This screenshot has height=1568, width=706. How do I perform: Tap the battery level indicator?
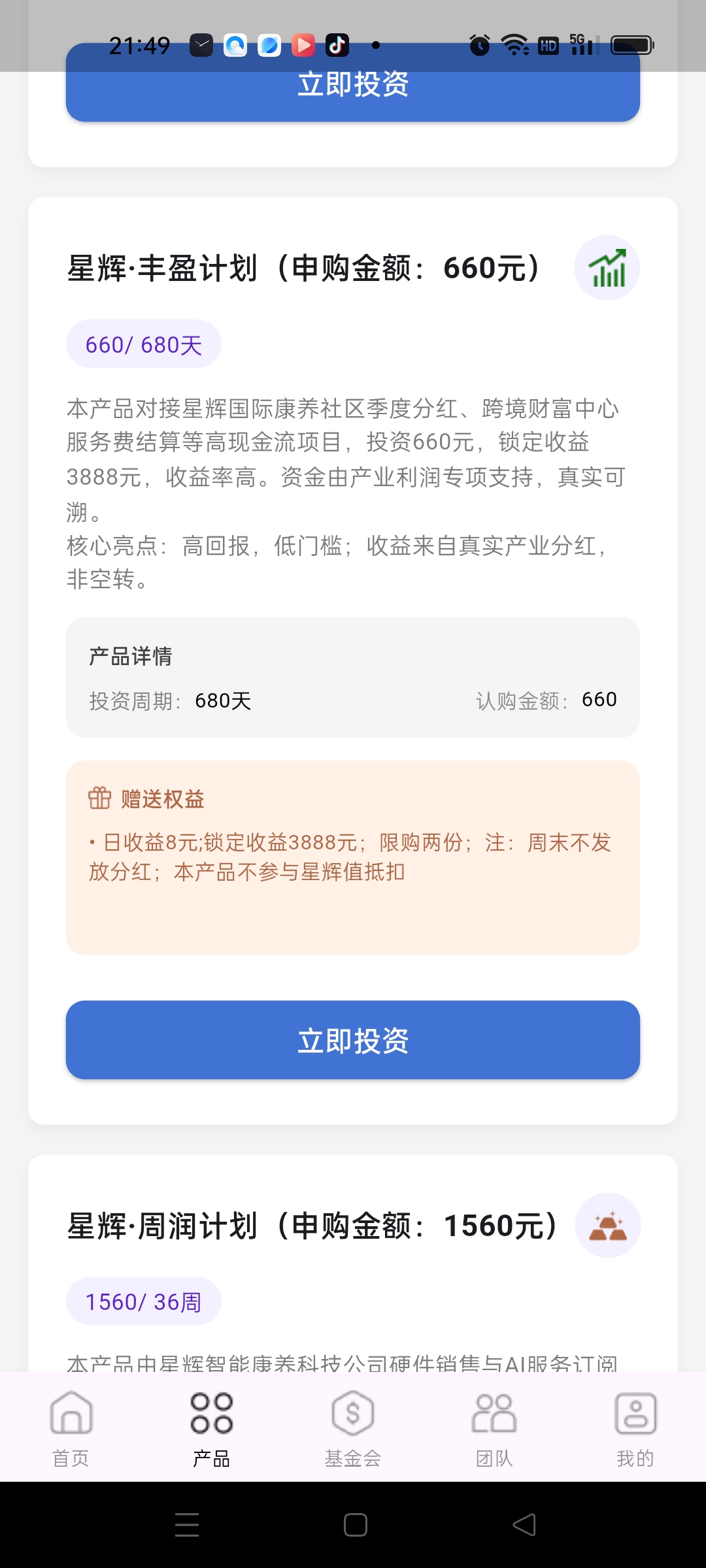(632, 44)
